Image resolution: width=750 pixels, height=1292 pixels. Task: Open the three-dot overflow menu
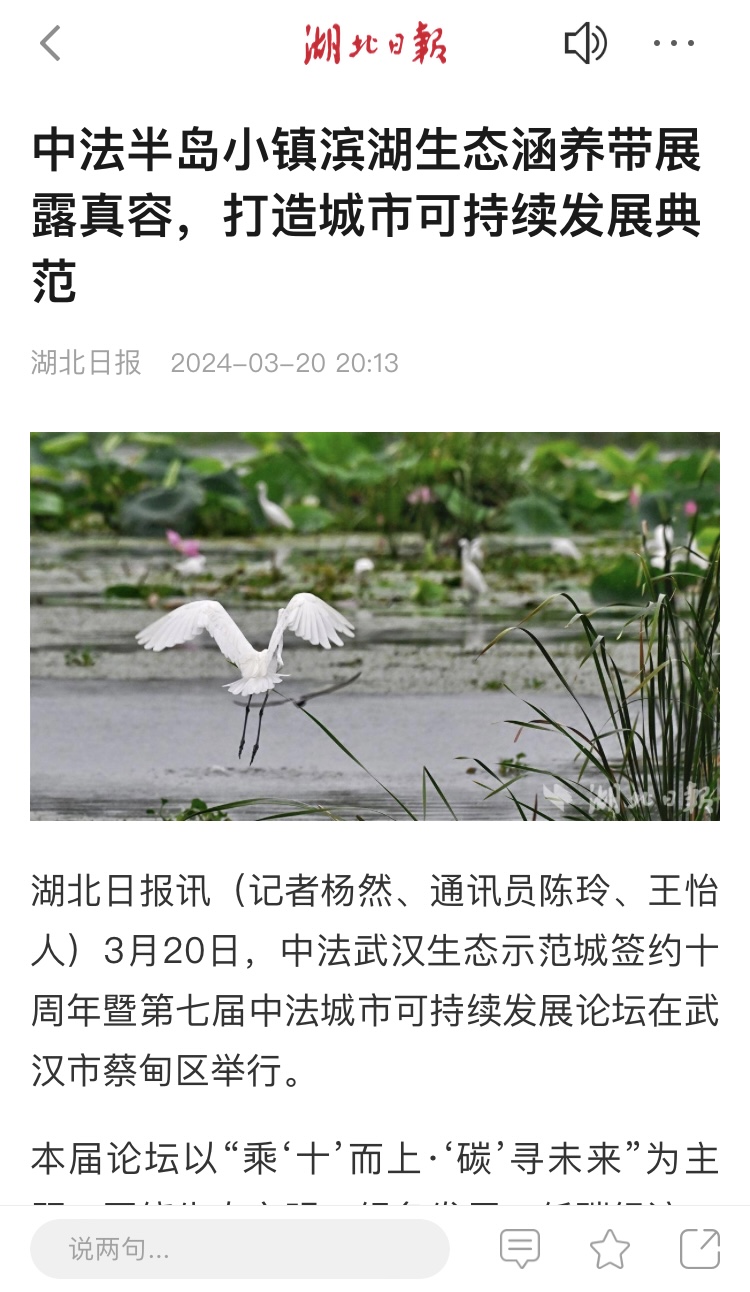pos(673,44)
